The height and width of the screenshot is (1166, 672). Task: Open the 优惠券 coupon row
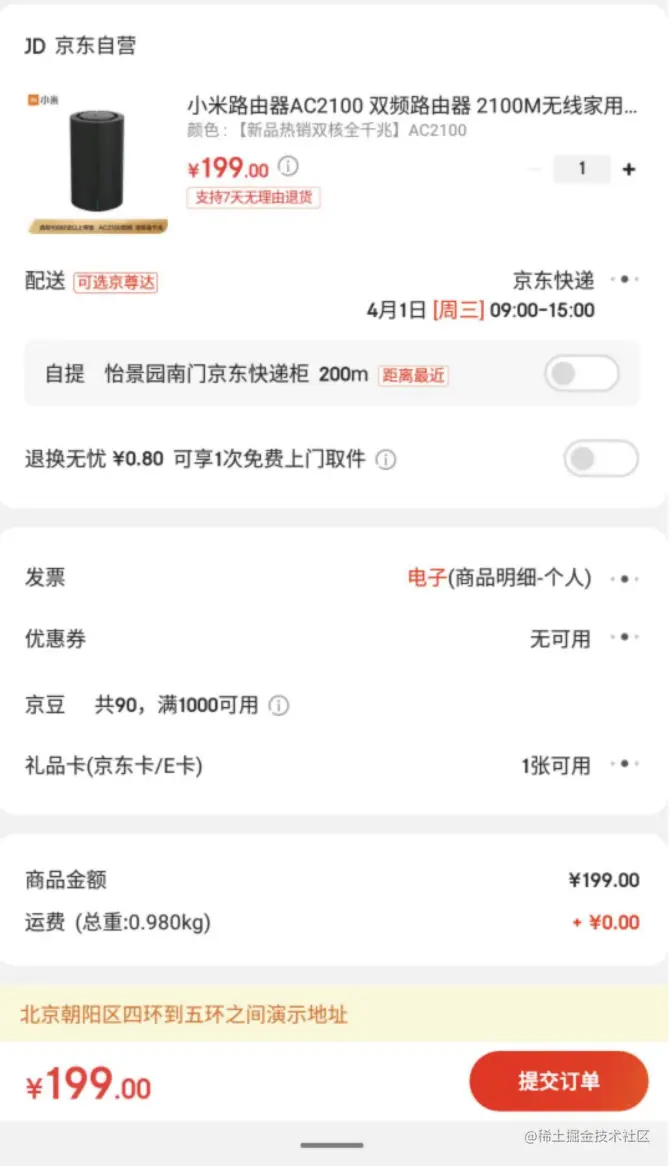click(x=625, y=638)
